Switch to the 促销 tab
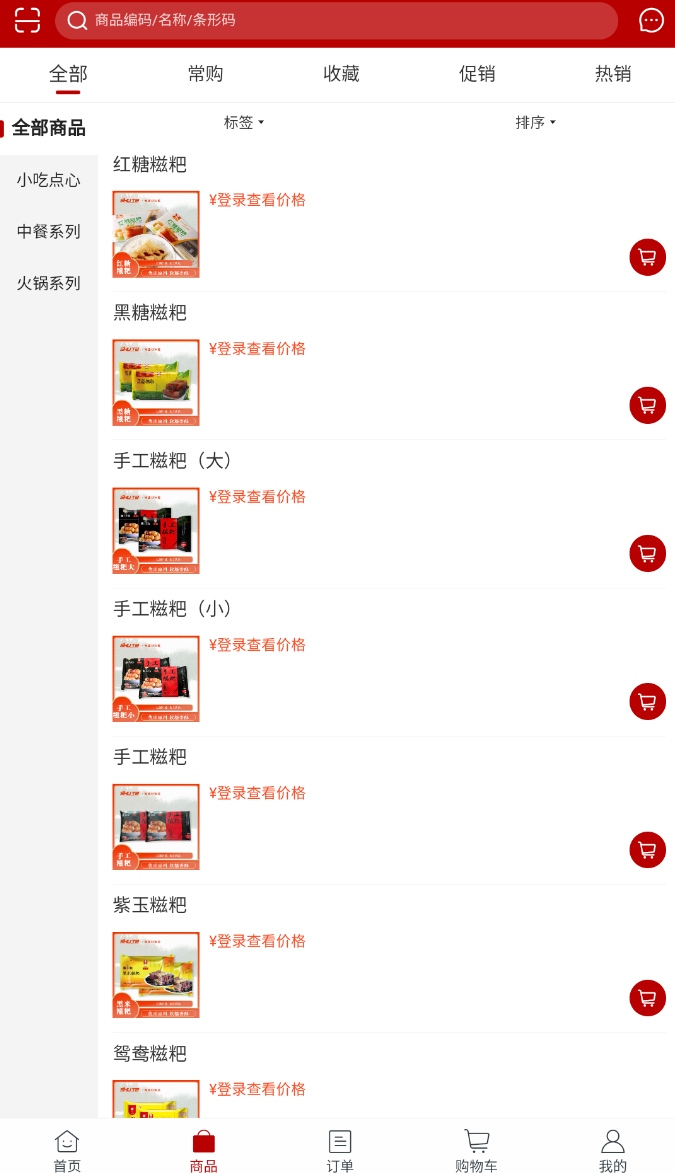Image resolution: width=675 pixels, height=1173 pixels. pyautogui.click(x=477, y=73)
